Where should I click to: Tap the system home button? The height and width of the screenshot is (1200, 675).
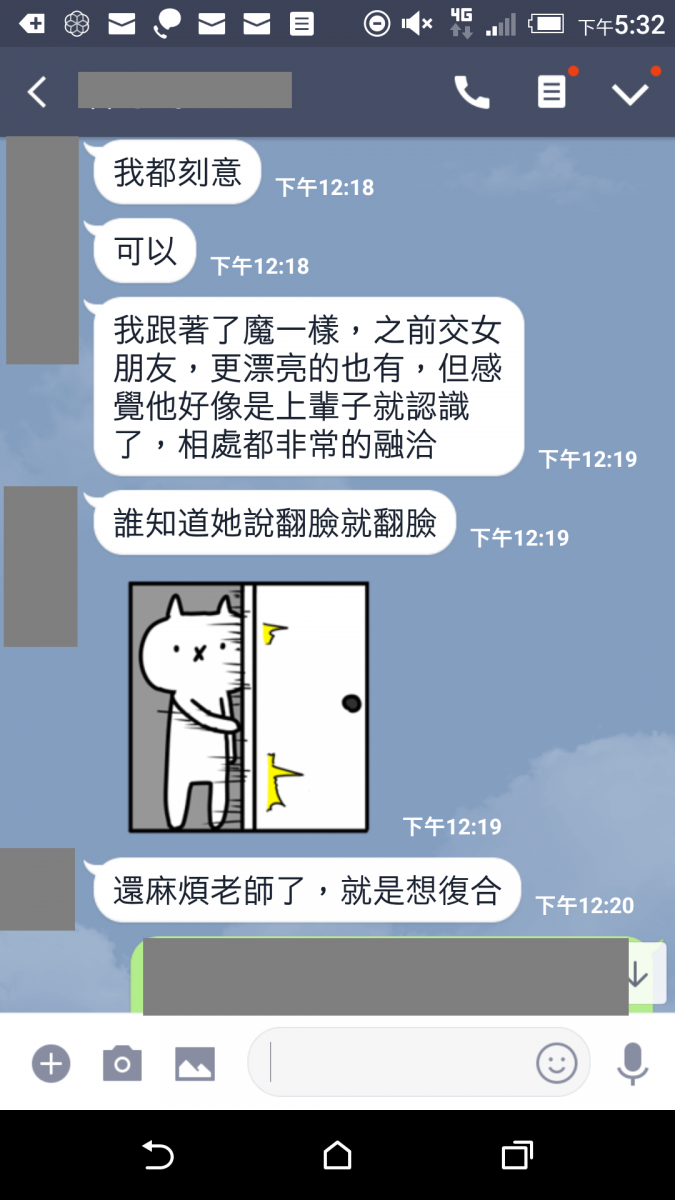click(337, 1156)
